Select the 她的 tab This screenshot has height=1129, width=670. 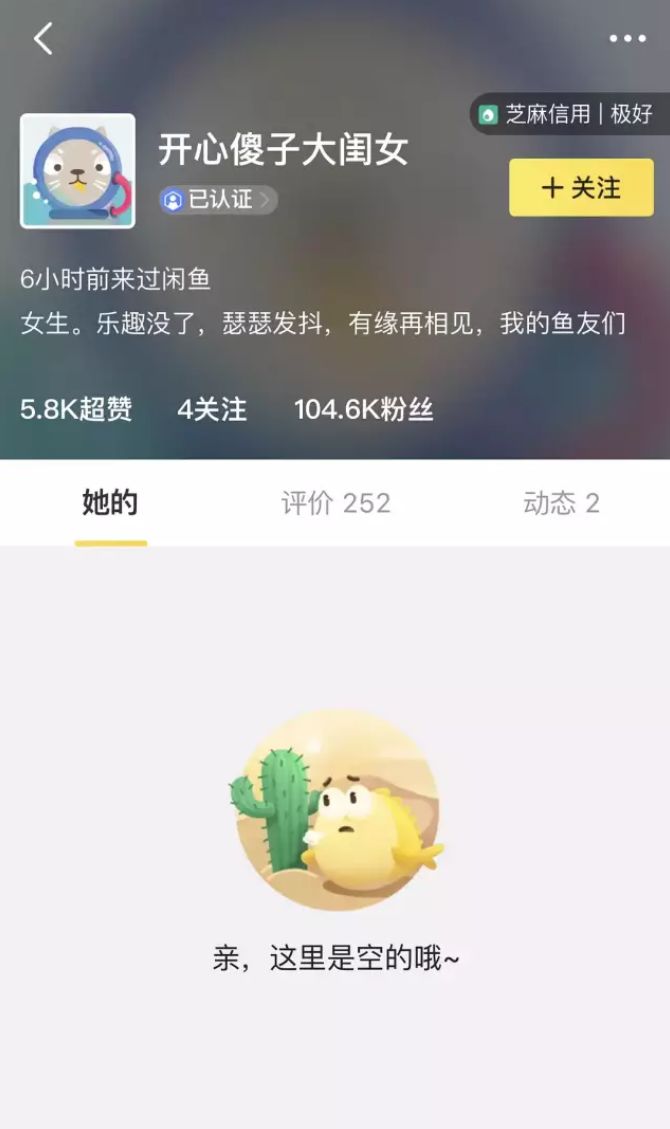[110, 503]
